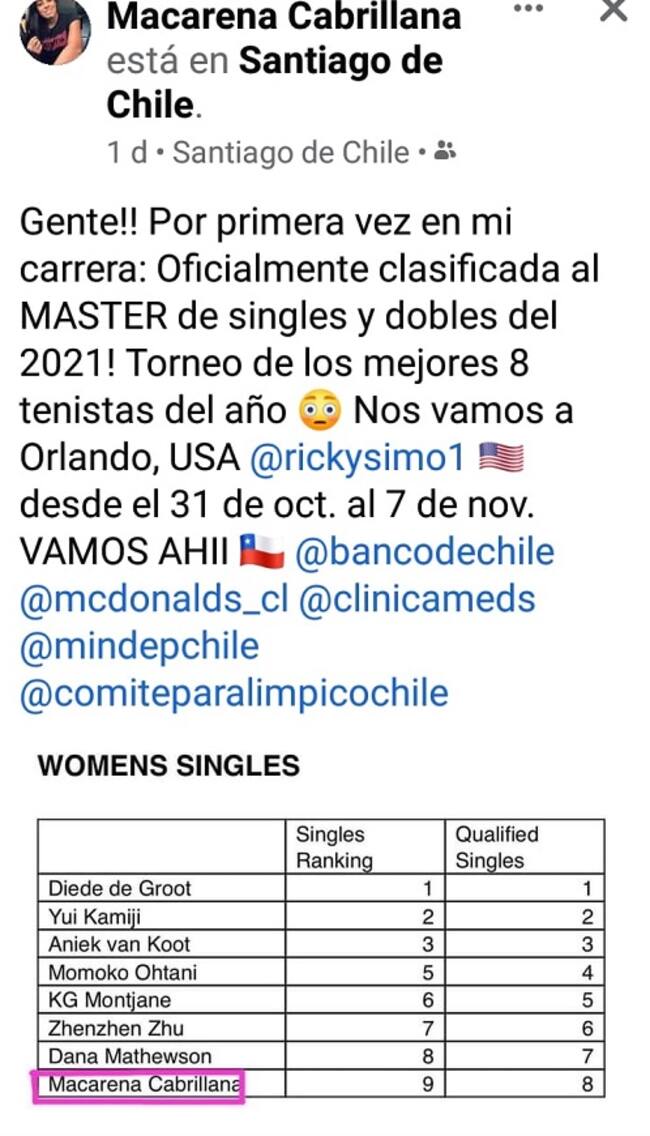
Task: Go to the @bancodechile mention
Action: [x=425, y=551]
